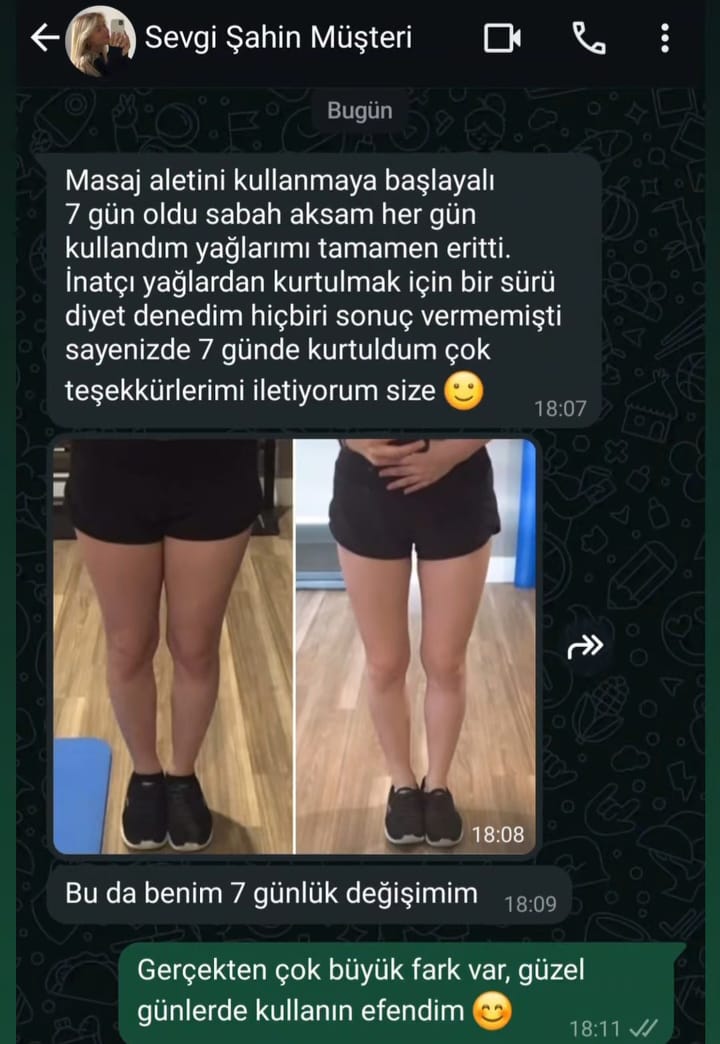Open Sevgi Şahin Müşteri's profile photo

coord(101,41)
